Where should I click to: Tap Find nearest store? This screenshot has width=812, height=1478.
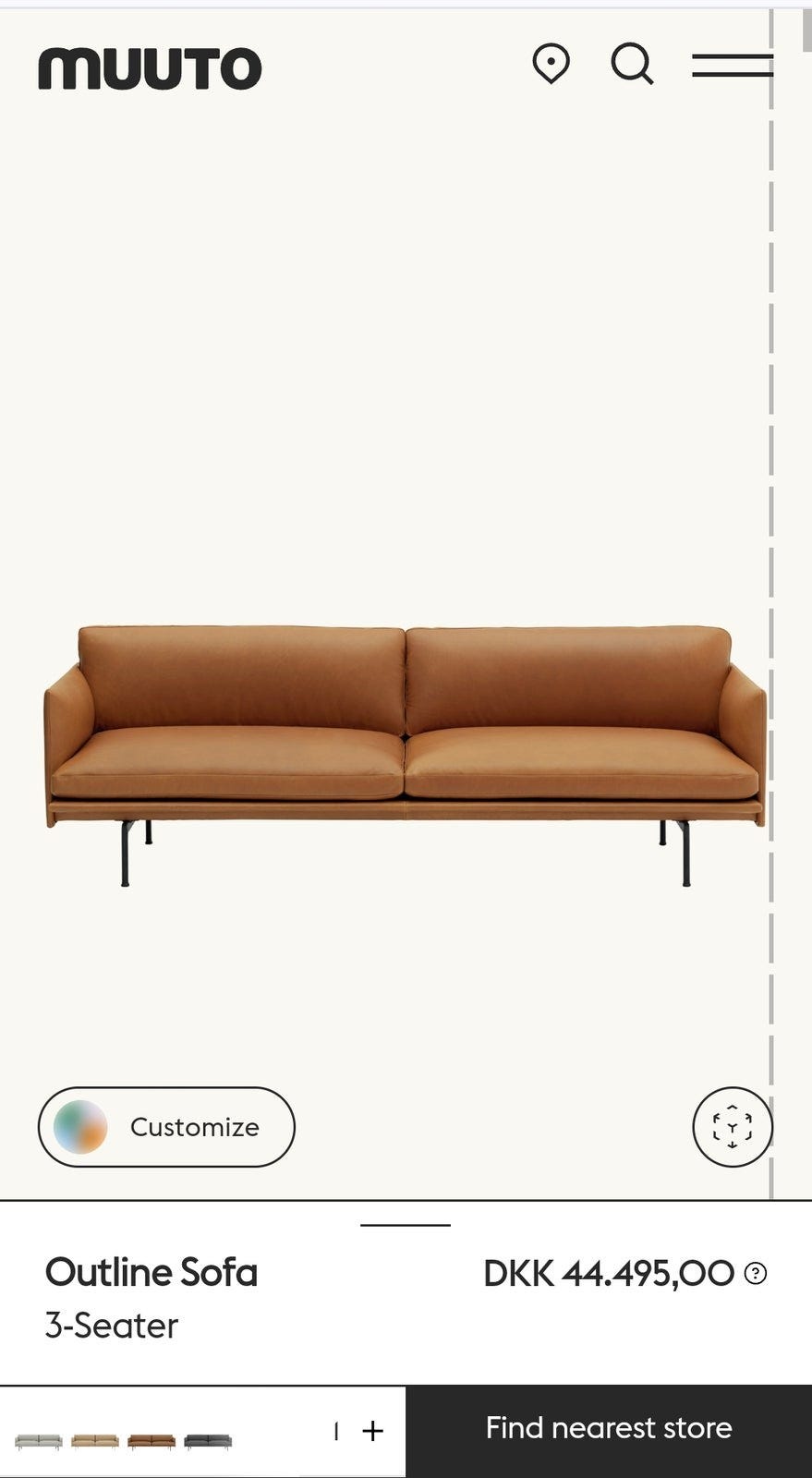(609, 1428)
